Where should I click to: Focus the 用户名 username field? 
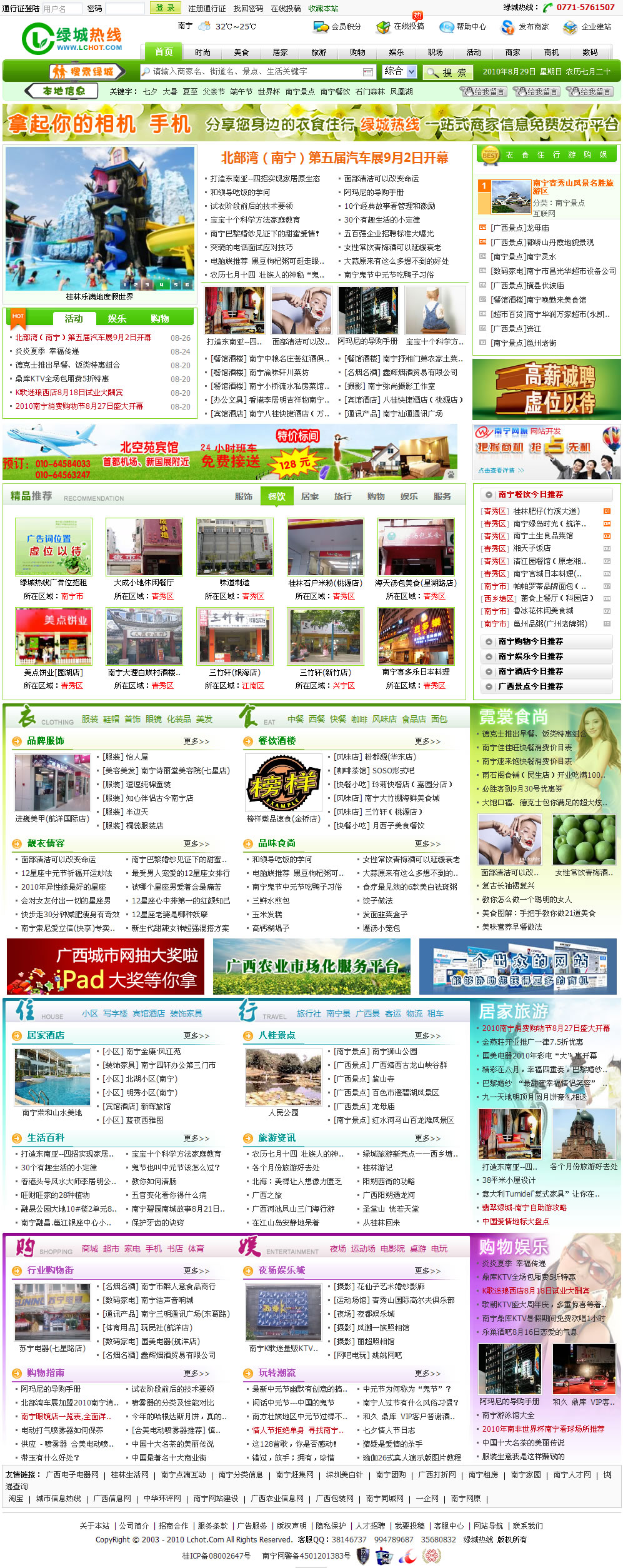pos(61,9)
